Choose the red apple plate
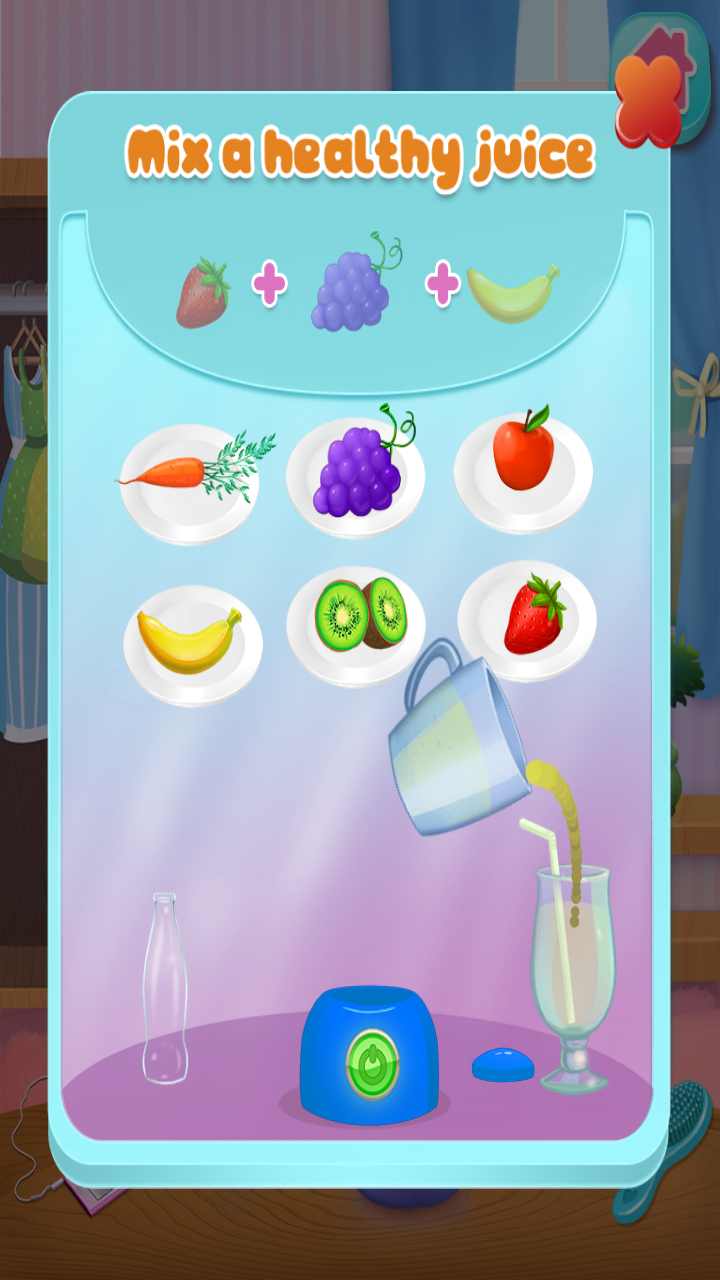The width and height of the screenshot is (720, 1280). click(523, 468)
